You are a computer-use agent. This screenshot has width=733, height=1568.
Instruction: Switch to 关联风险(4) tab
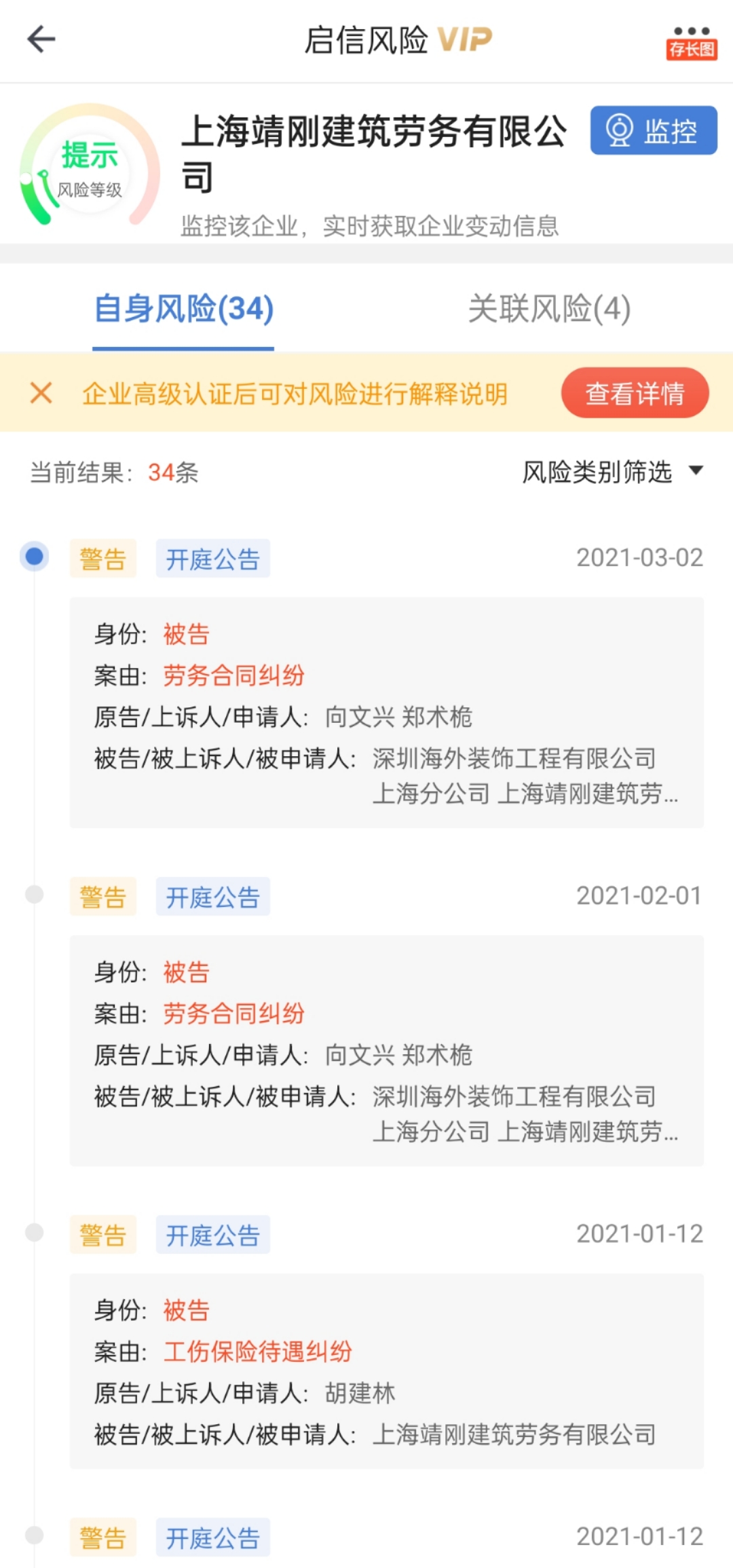[x=549, y=309]
